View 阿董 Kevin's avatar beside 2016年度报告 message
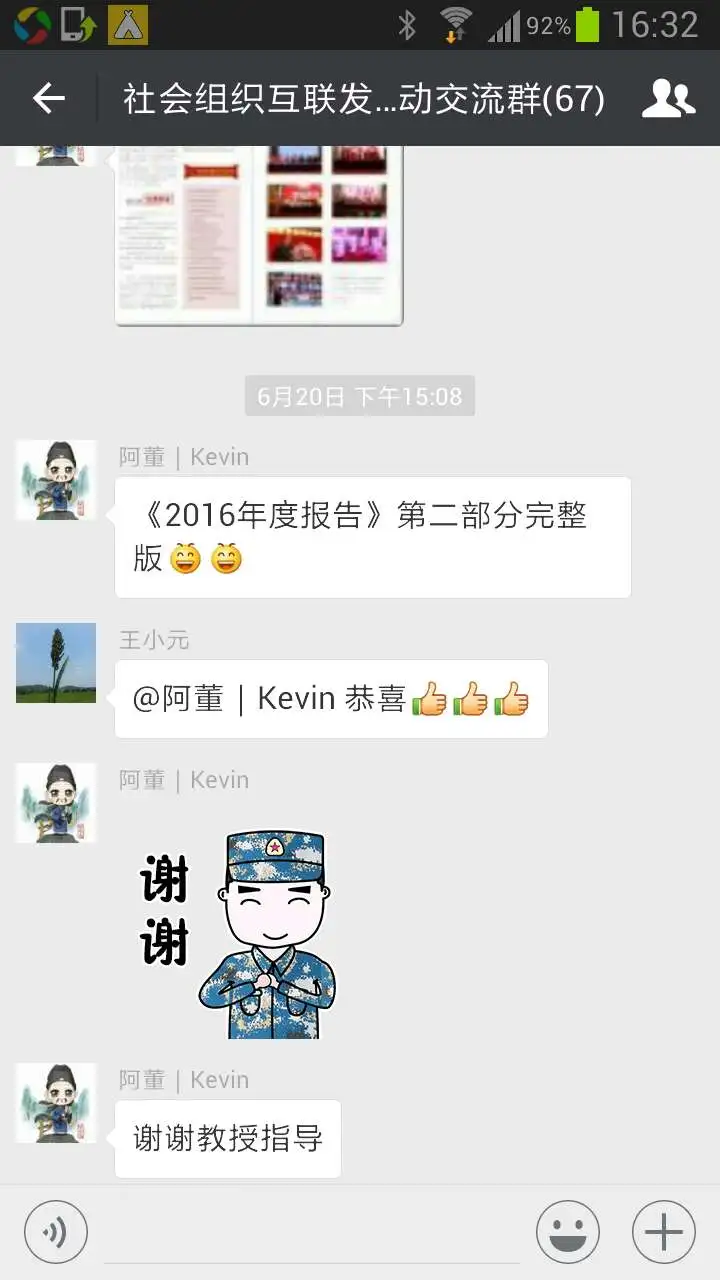 [56, 480]
